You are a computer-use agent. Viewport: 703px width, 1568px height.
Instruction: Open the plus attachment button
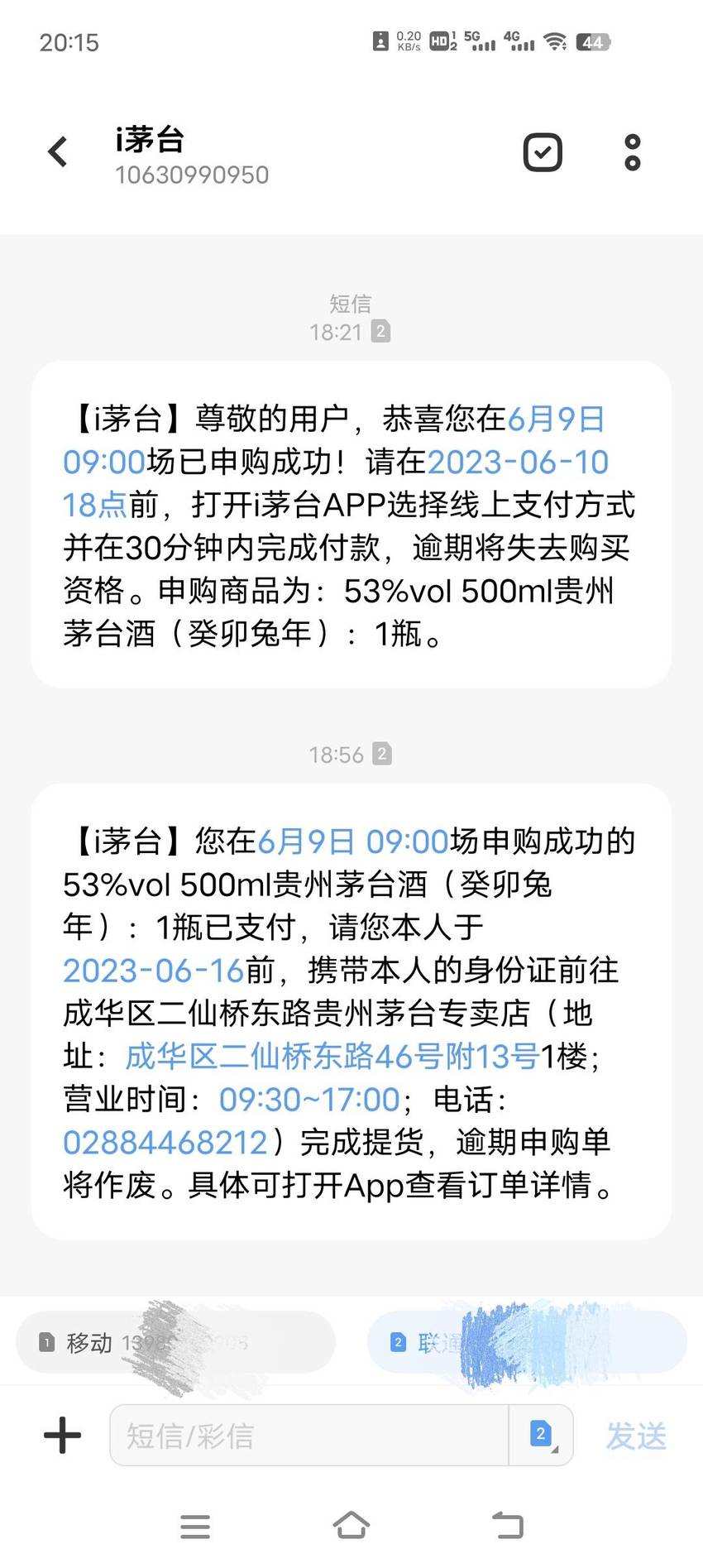point(63,1436)
